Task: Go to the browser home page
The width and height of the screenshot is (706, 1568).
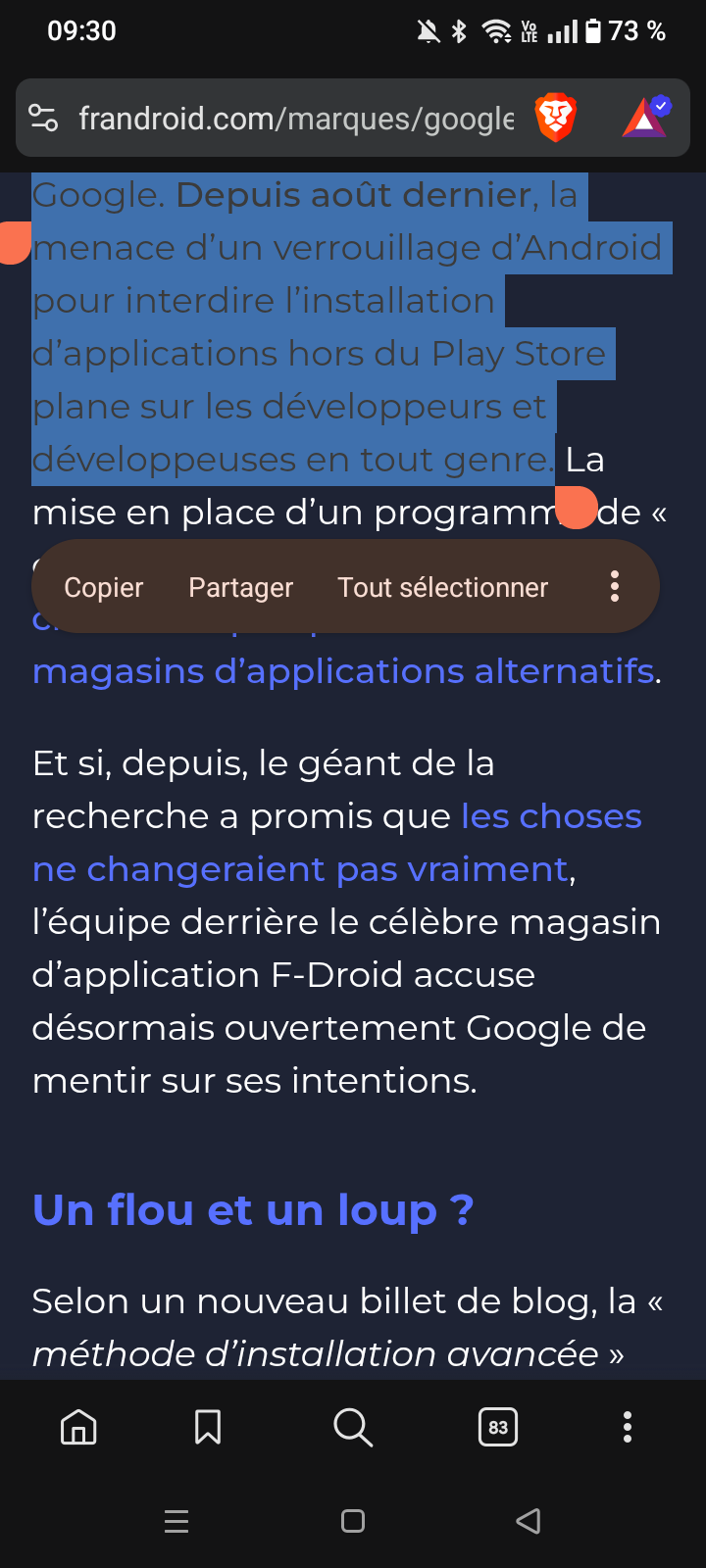Action: click(x=78, y=1427)
